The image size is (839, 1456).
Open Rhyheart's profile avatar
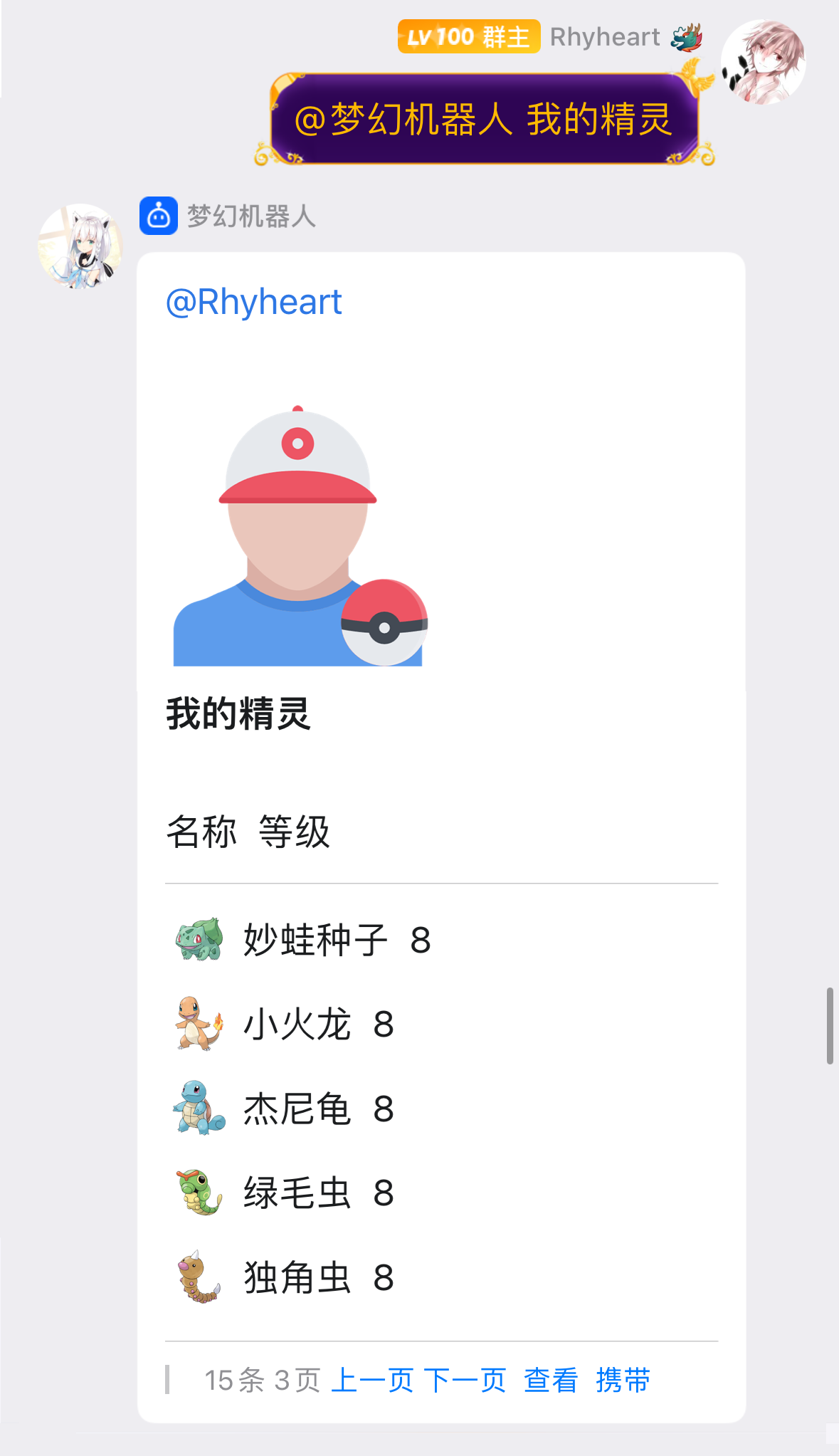(763, 62)
